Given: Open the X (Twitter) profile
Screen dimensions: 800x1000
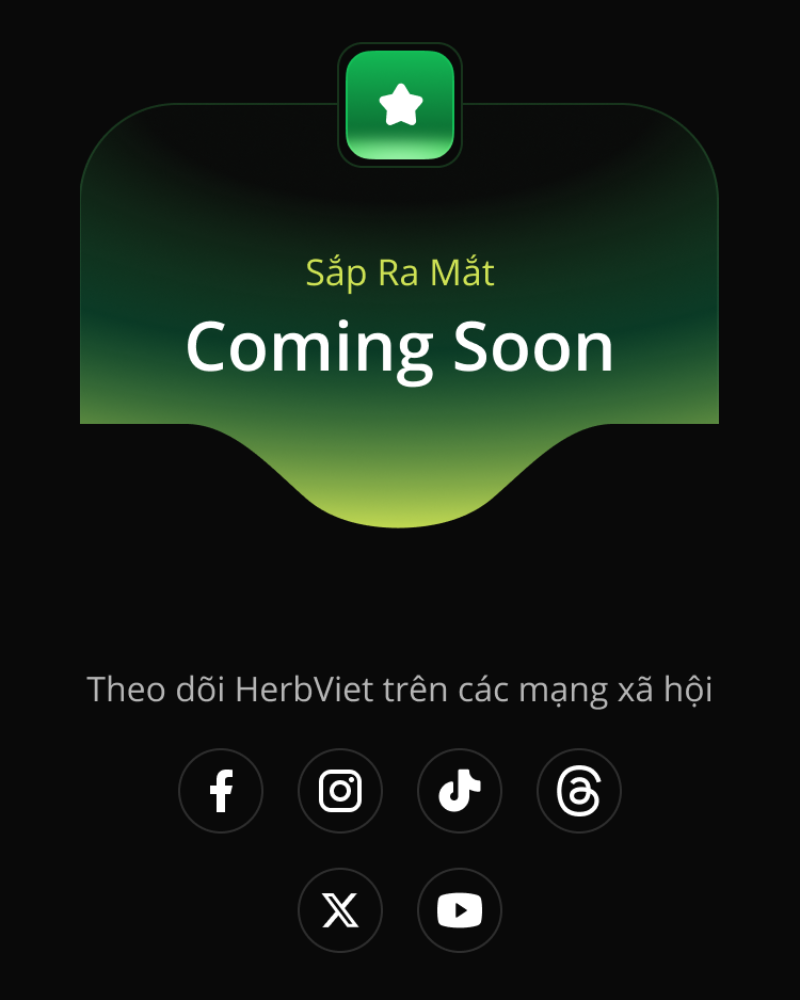Looking at the screenshot, I should pyautogui.click(x=340, y=910).
